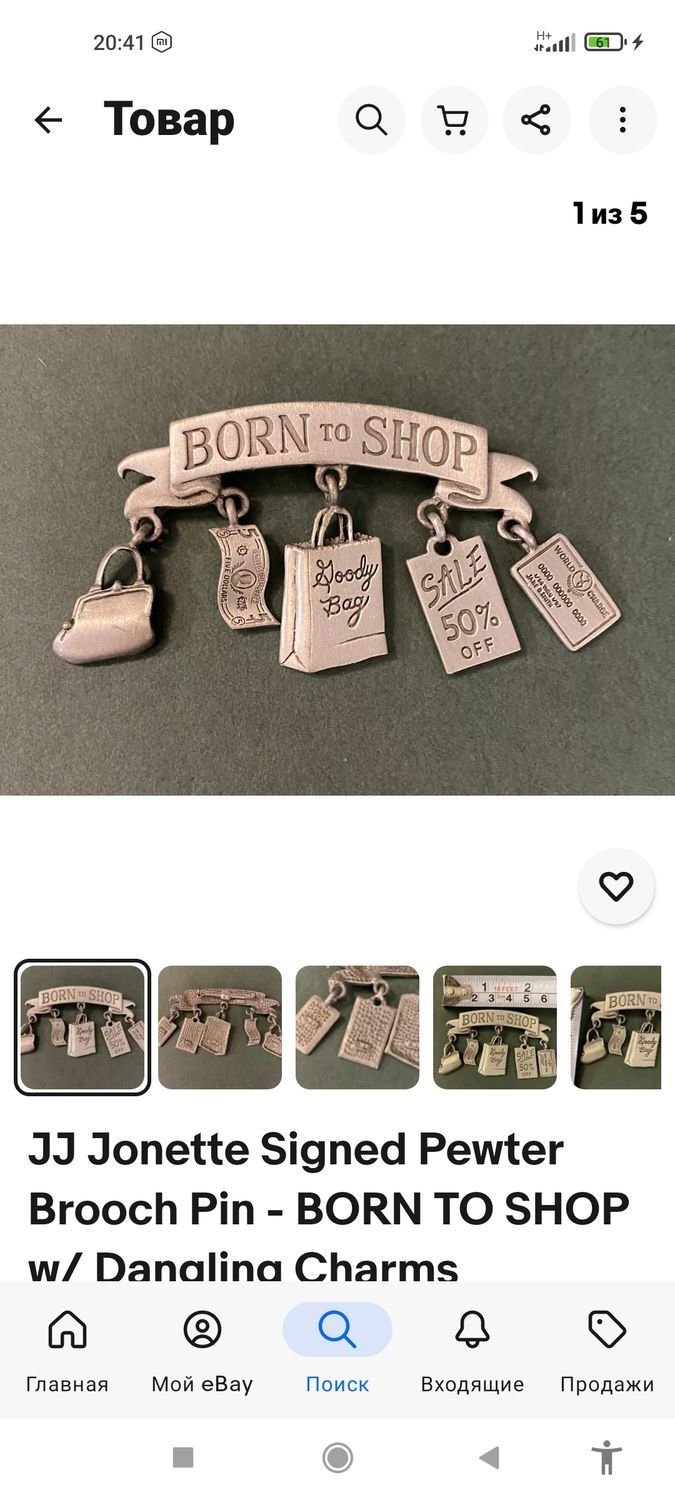
Task: Switch to the Продажи tab
Action: tap(607, 1351)
